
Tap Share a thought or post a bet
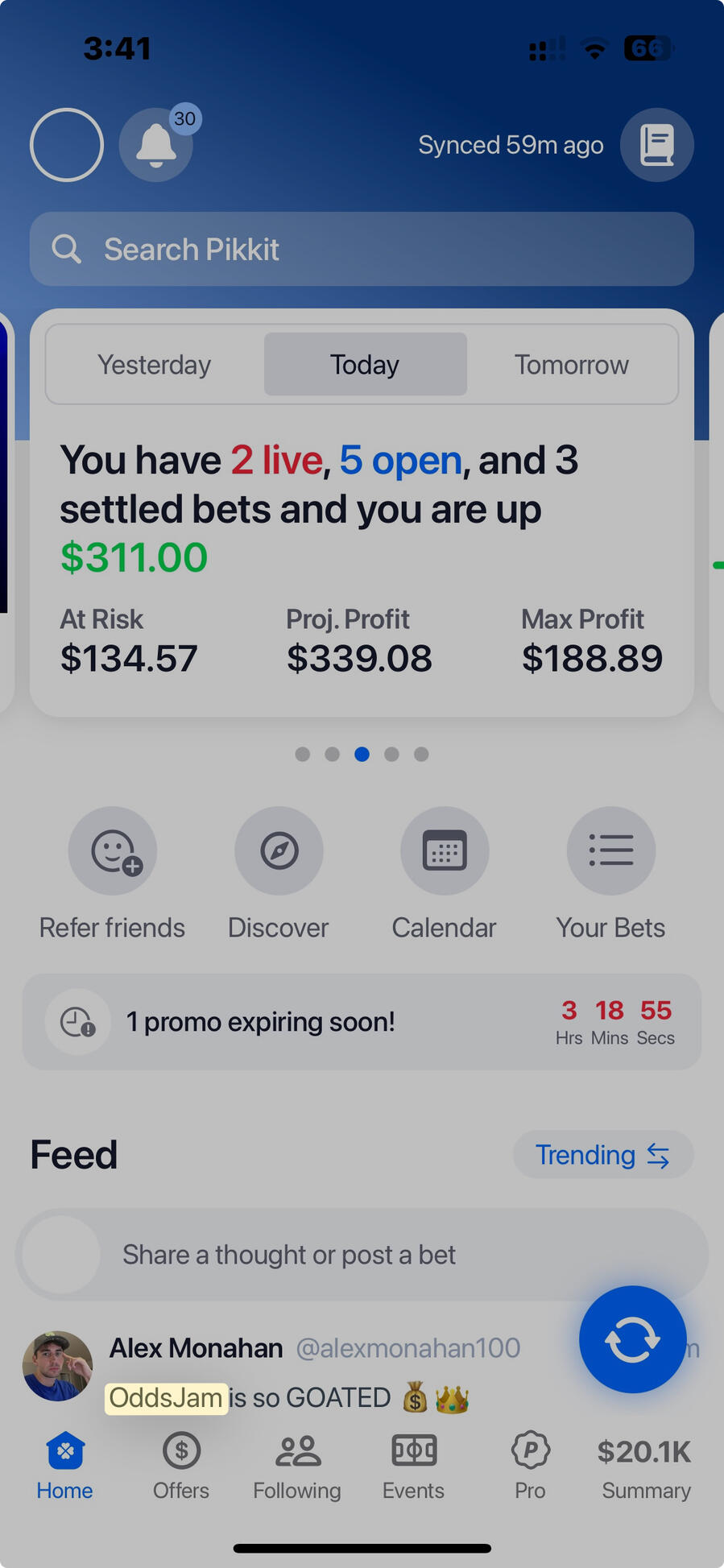pos(362,1255)
